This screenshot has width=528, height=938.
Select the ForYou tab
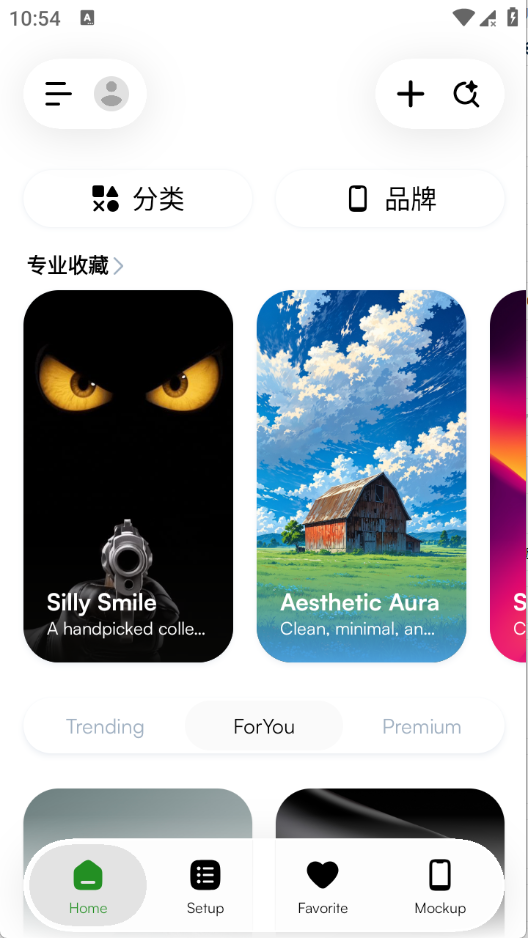pos(264,727)
